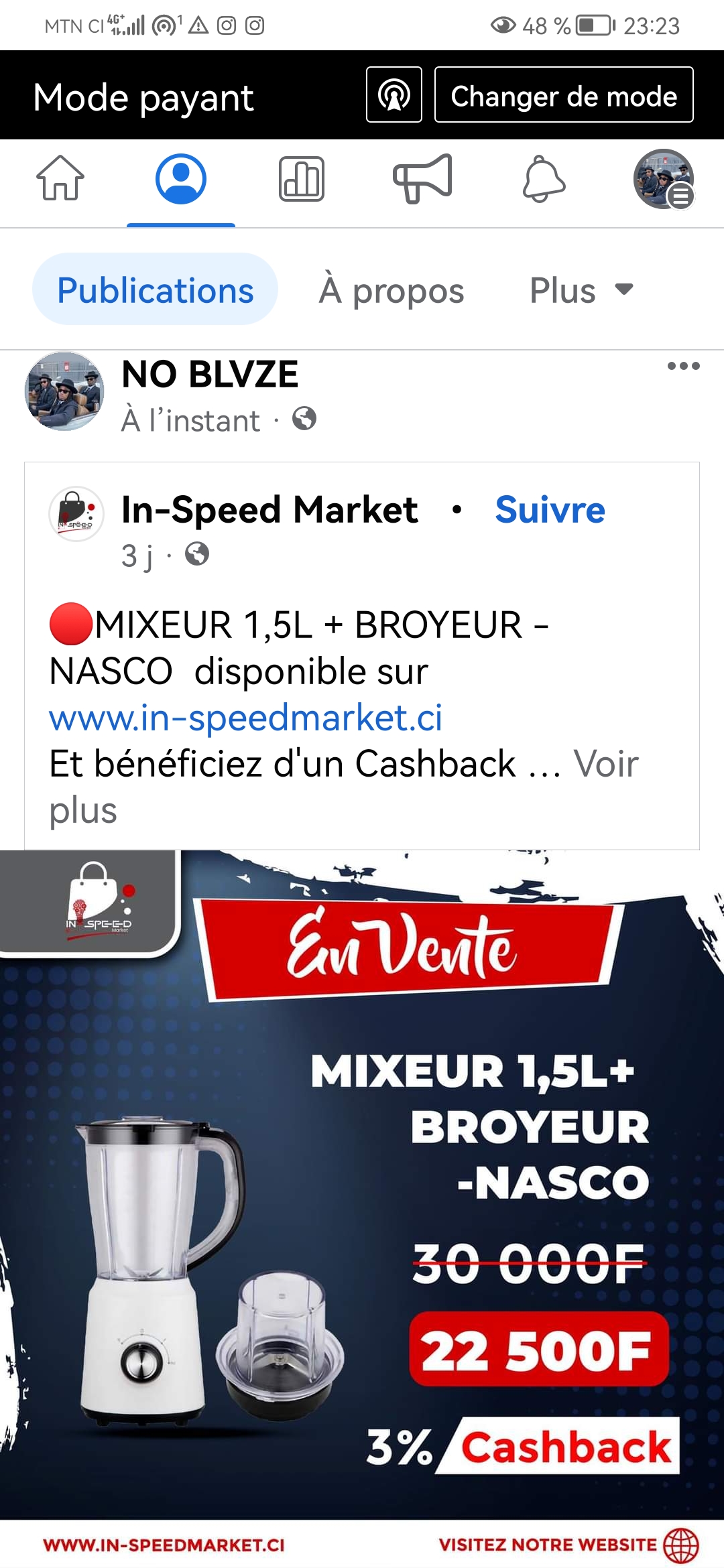724x1568 pixels.
Task: Open the www.in-speedmarket.ci link
Action: (245, 718)
